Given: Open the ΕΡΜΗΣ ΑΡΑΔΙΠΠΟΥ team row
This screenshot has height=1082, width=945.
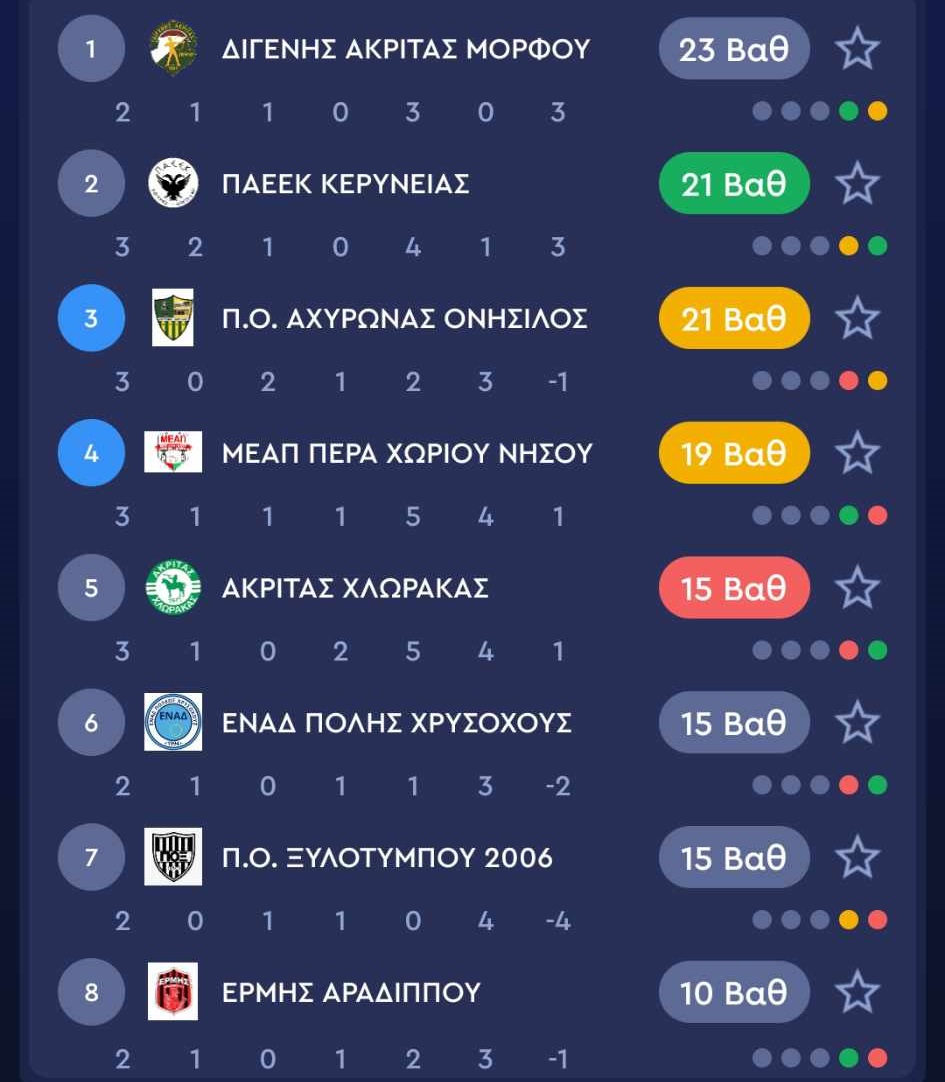Looking at the screenshot, I should (351, 993).
